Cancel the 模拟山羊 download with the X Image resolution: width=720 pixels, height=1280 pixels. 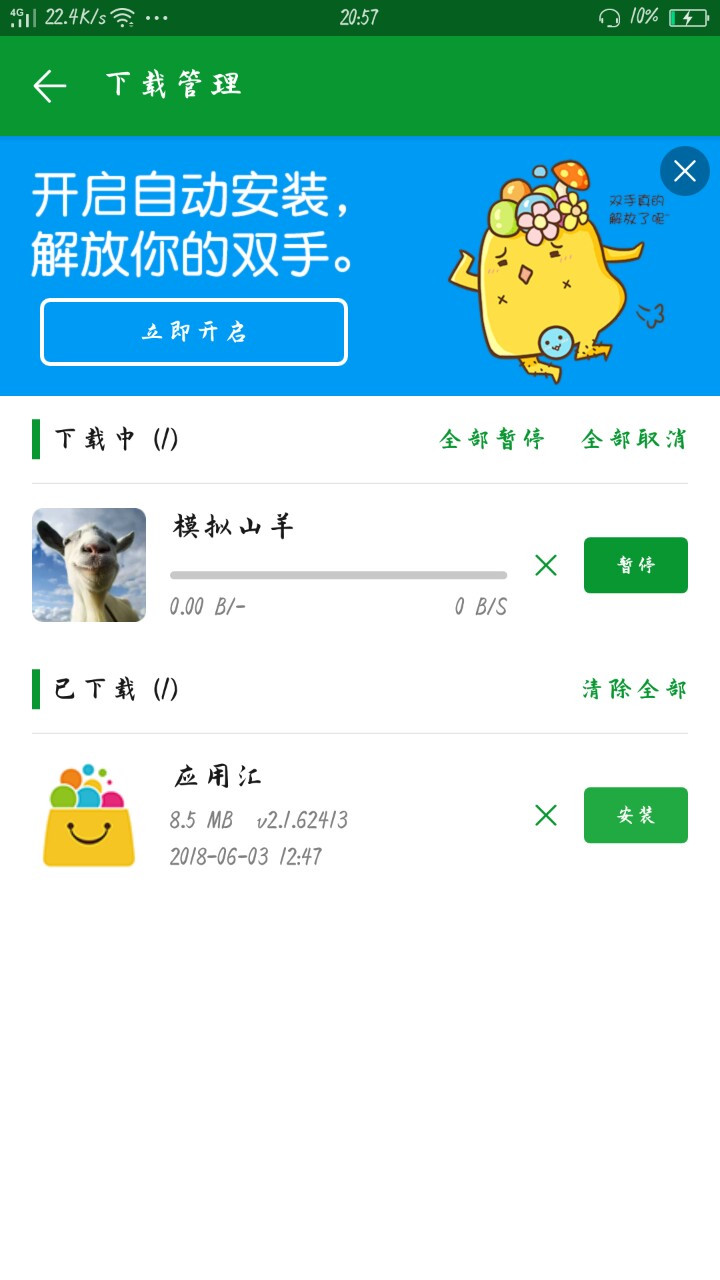tap(546, 565)
